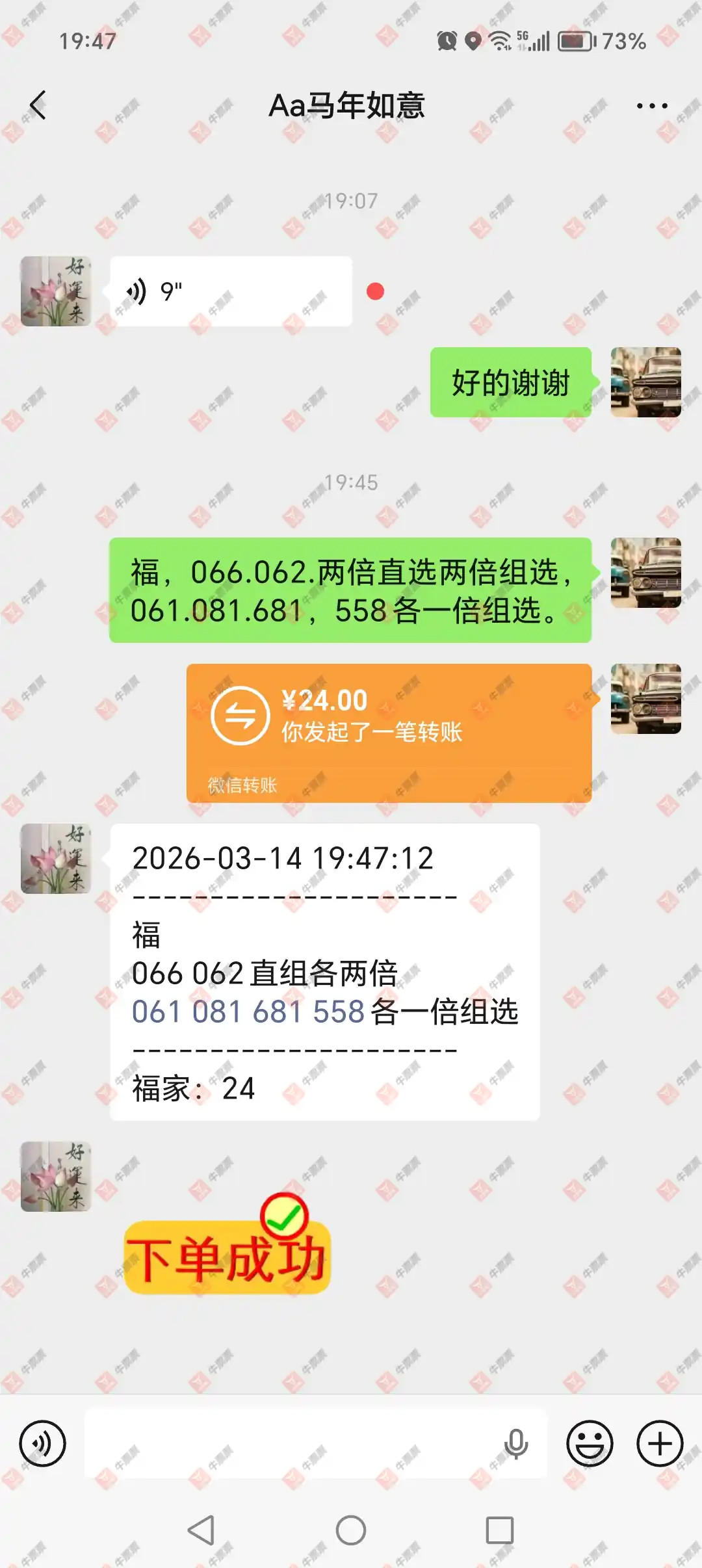Open my car avatar beside 好的谢谢
702x1568 pixels.
pos(645,382)
